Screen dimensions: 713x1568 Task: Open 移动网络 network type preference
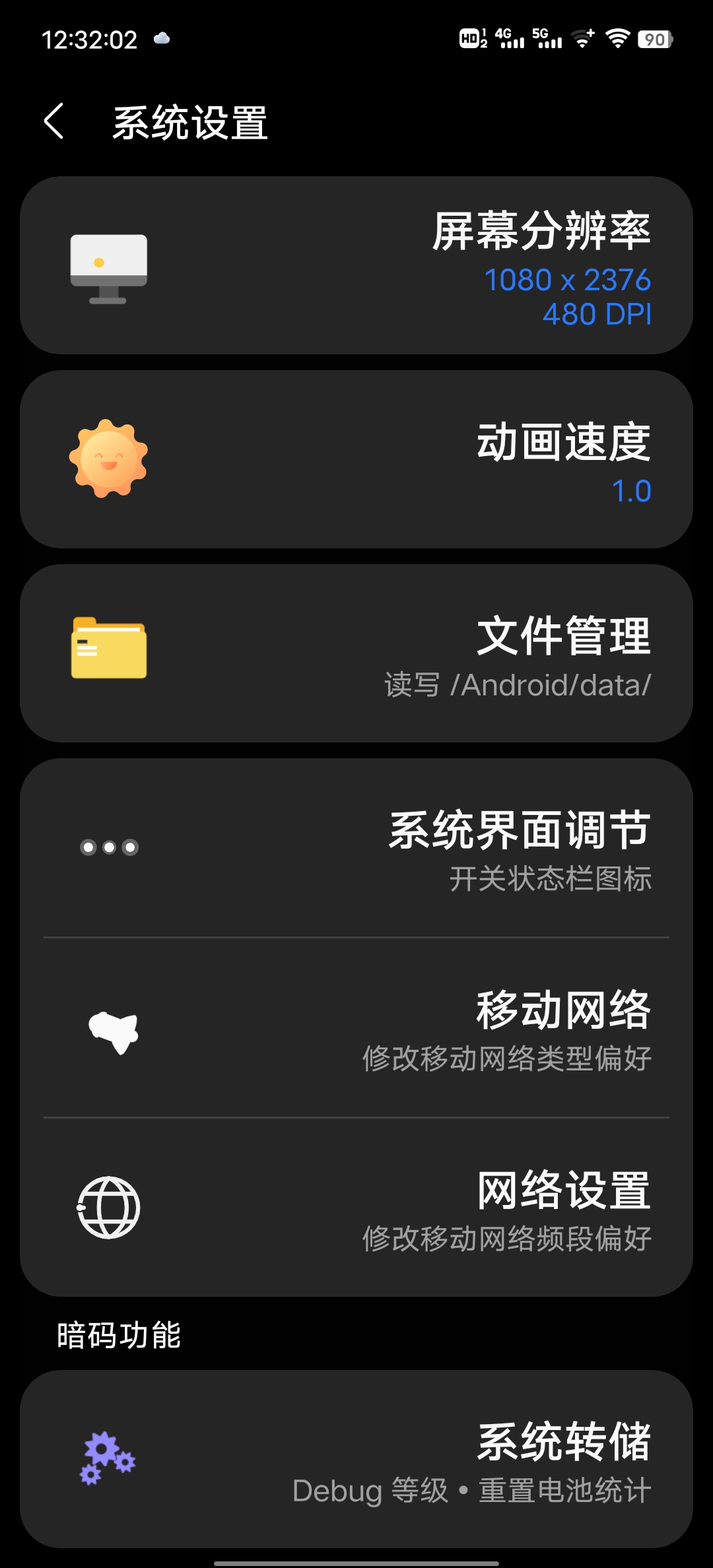(356, 1028)
